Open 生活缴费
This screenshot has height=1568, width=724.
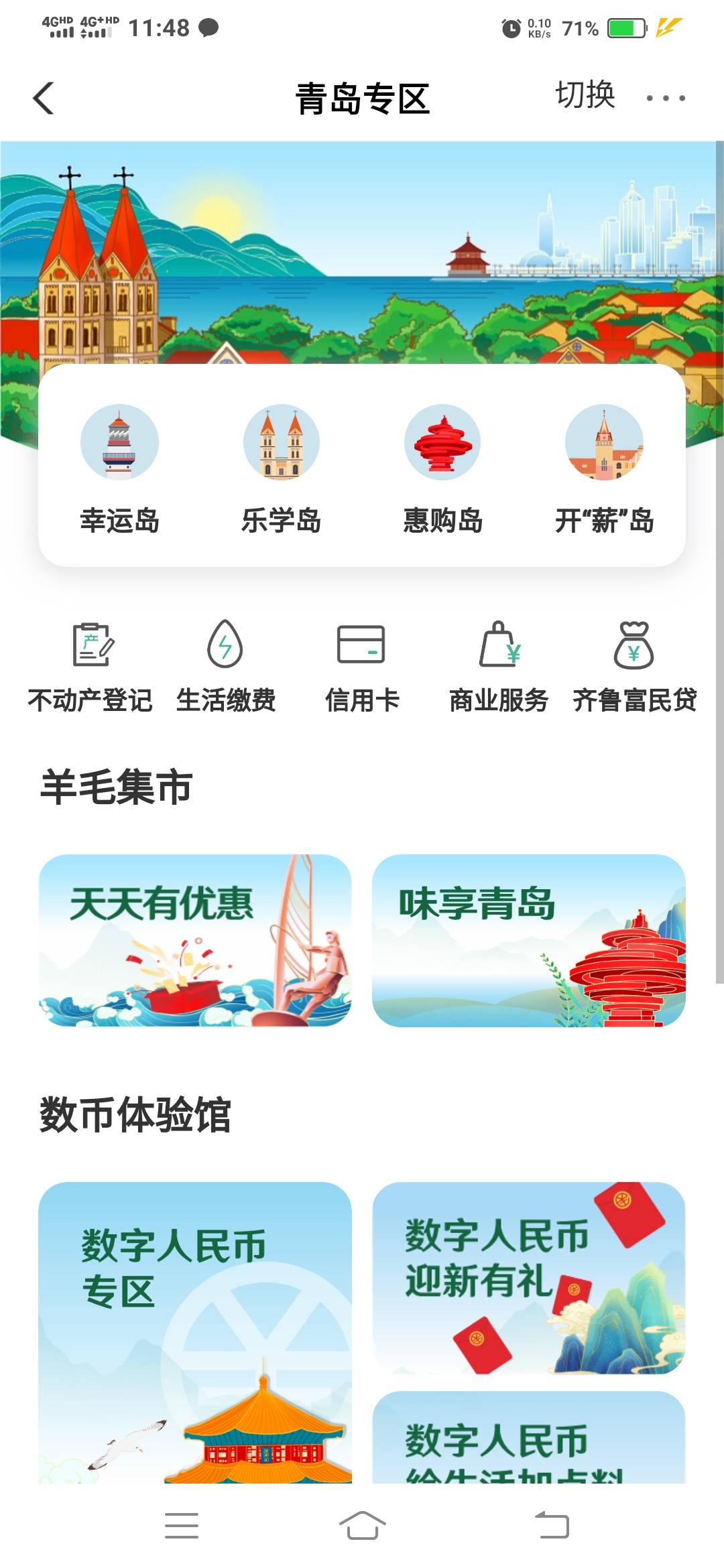coord(226,667)
